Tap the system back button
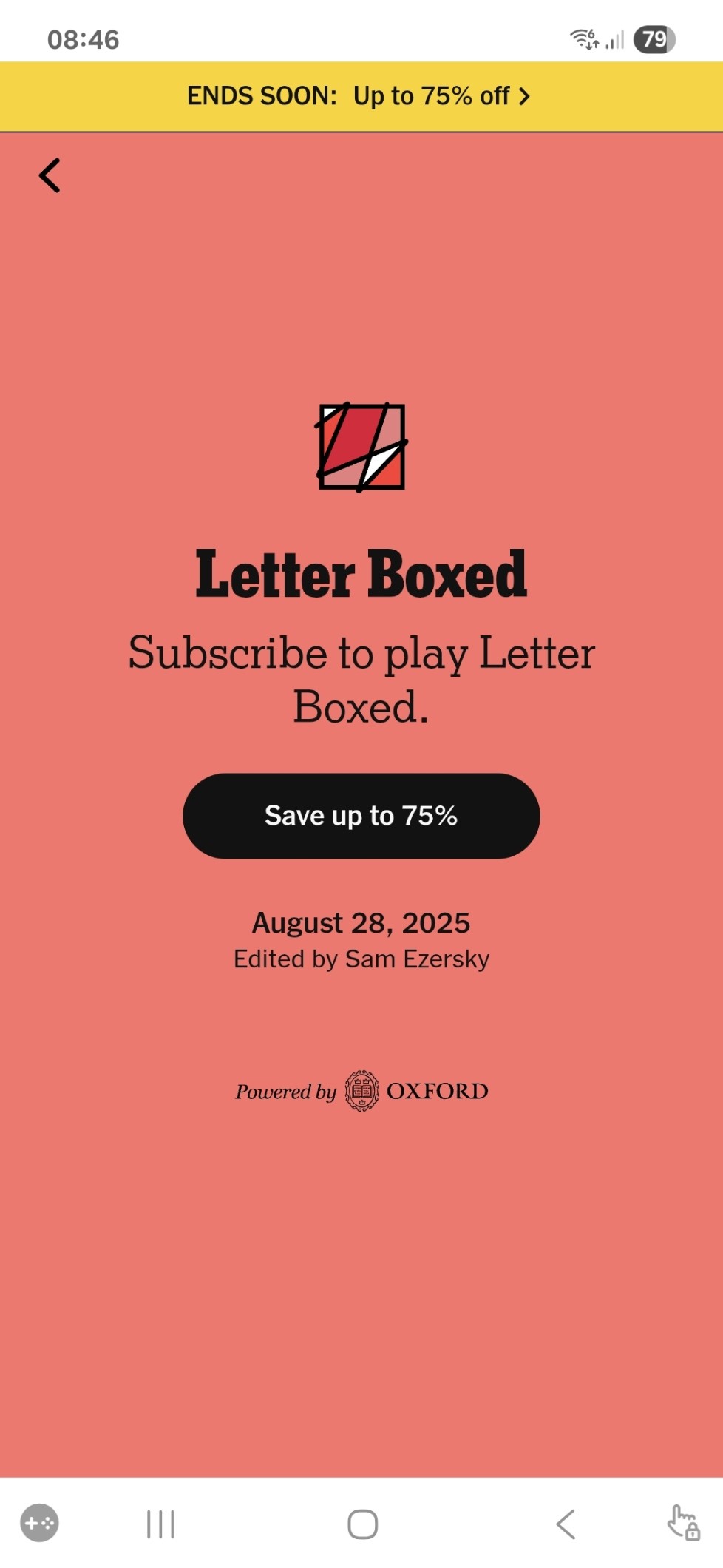 click(566, 1524)
